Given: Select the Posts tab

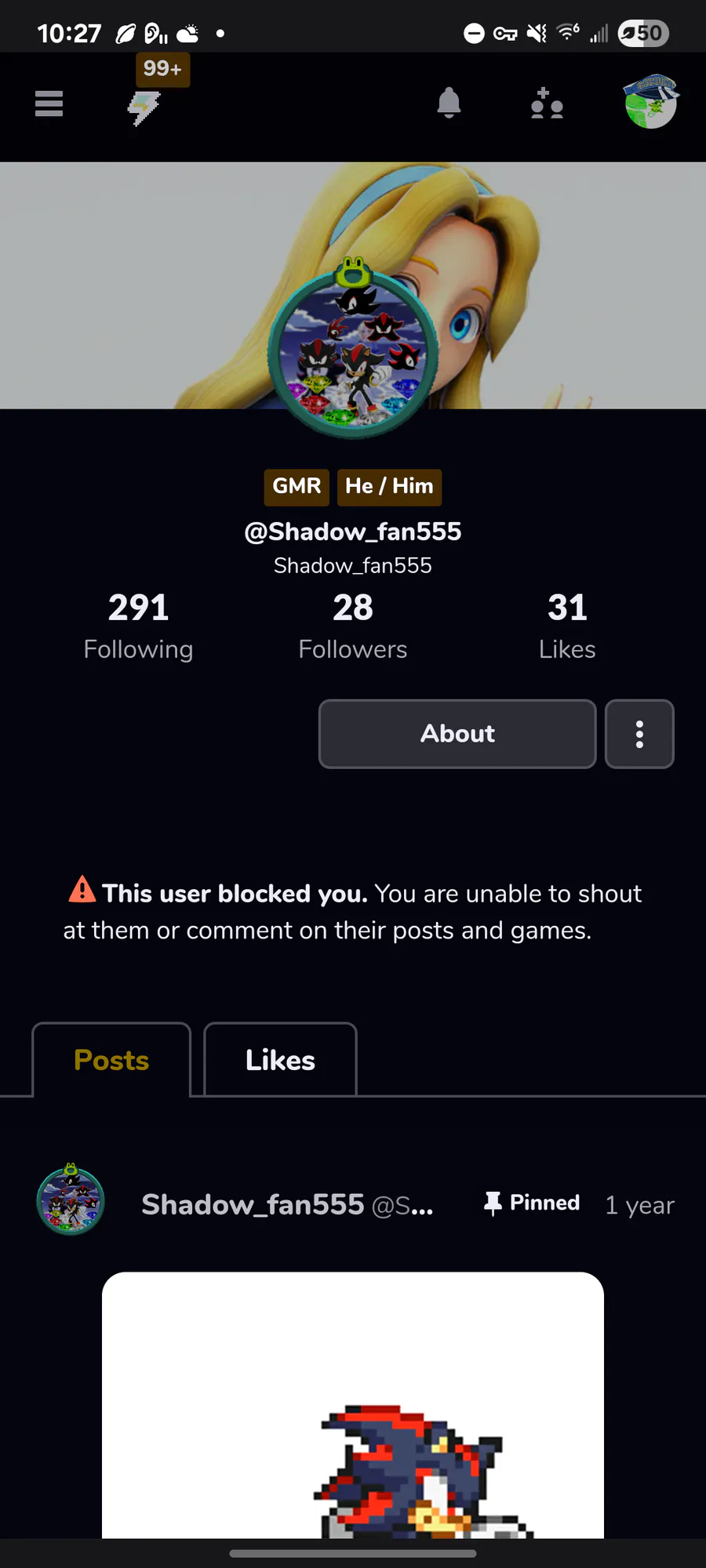Looking at the screenshot, I should 111,1060.
